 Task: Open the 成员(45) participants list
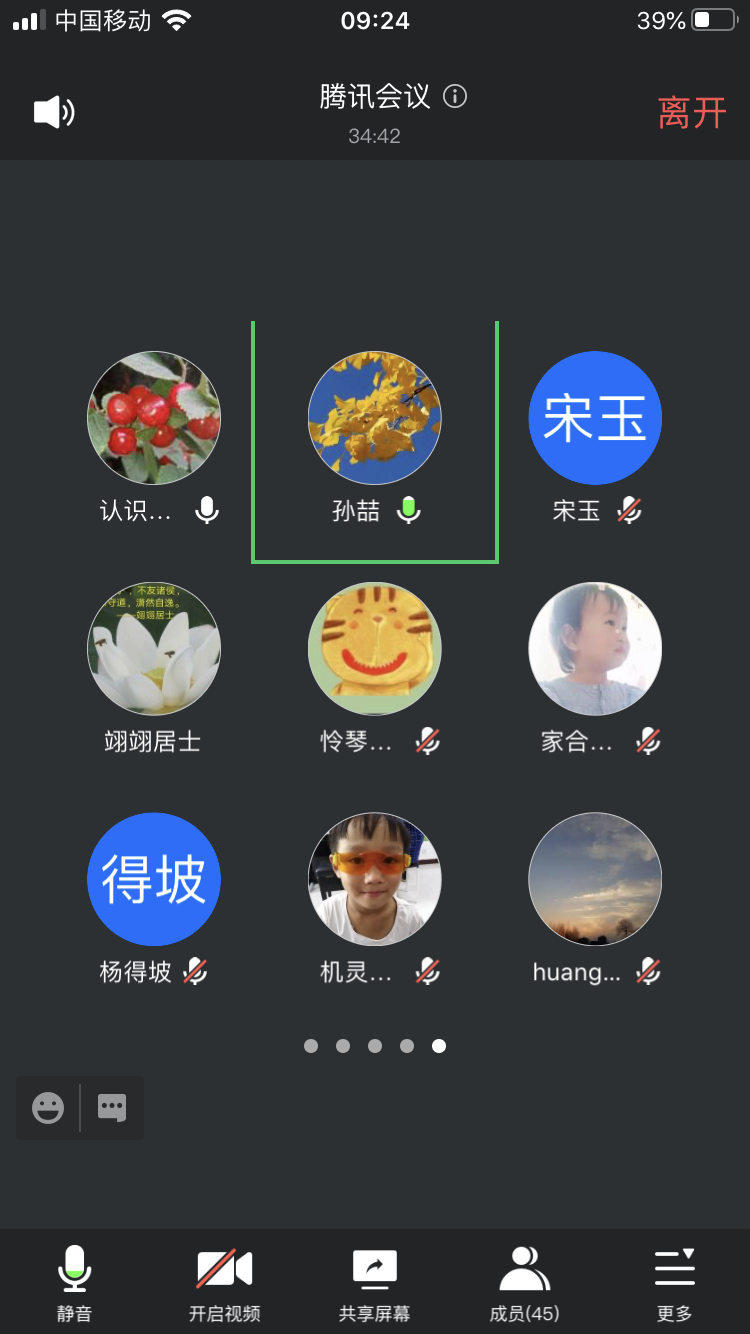[x=525, y=1282]
